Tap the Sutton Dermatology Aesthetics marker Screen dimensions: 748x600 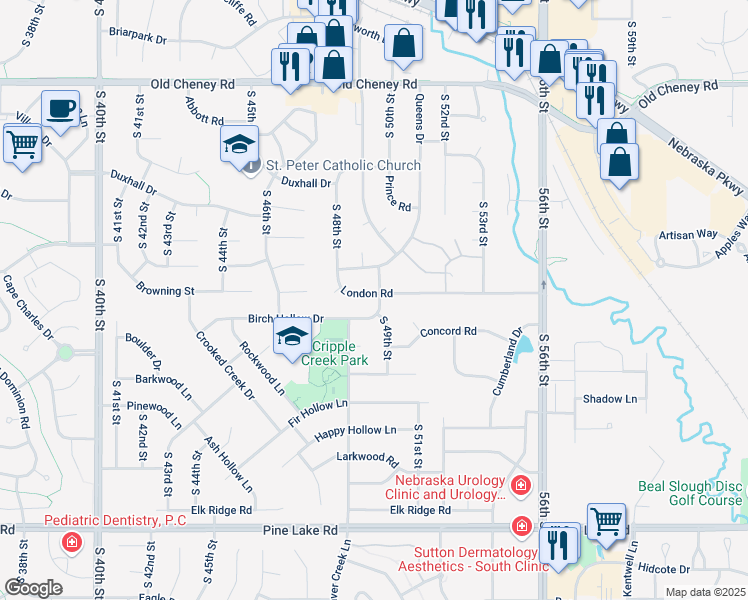tap(520, 525)
